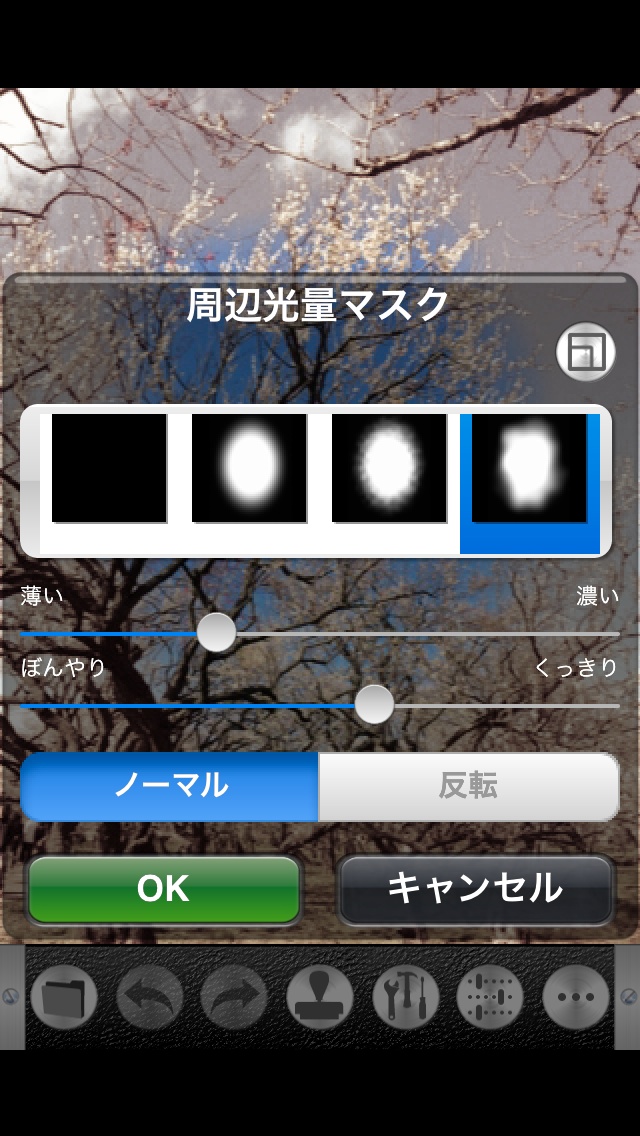This screenshot has height=1136, width=640.
Task: Open the folder icon in toolbar
Action: pyautogui.click(x=64, y=997)
